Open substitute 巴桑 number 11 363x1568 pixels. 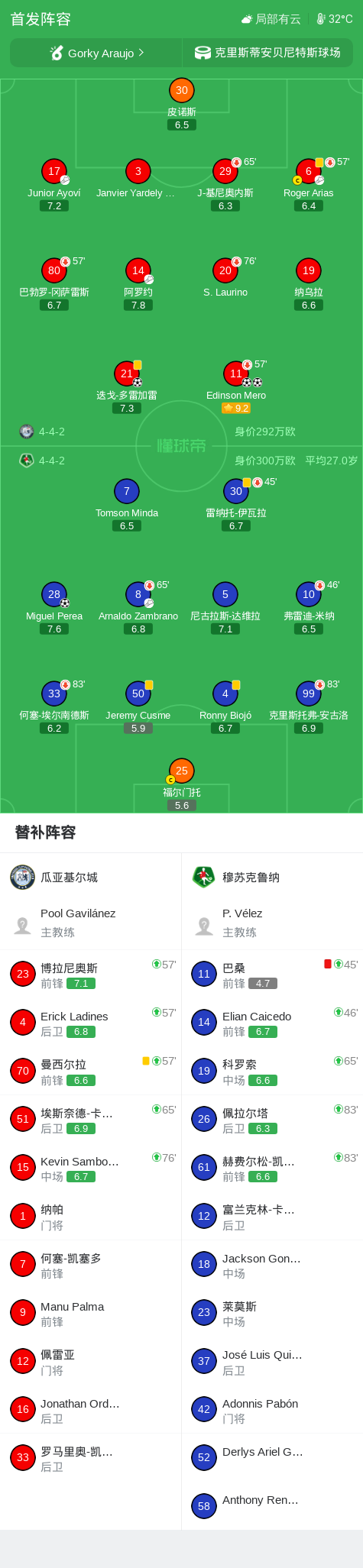click(272, 974)
